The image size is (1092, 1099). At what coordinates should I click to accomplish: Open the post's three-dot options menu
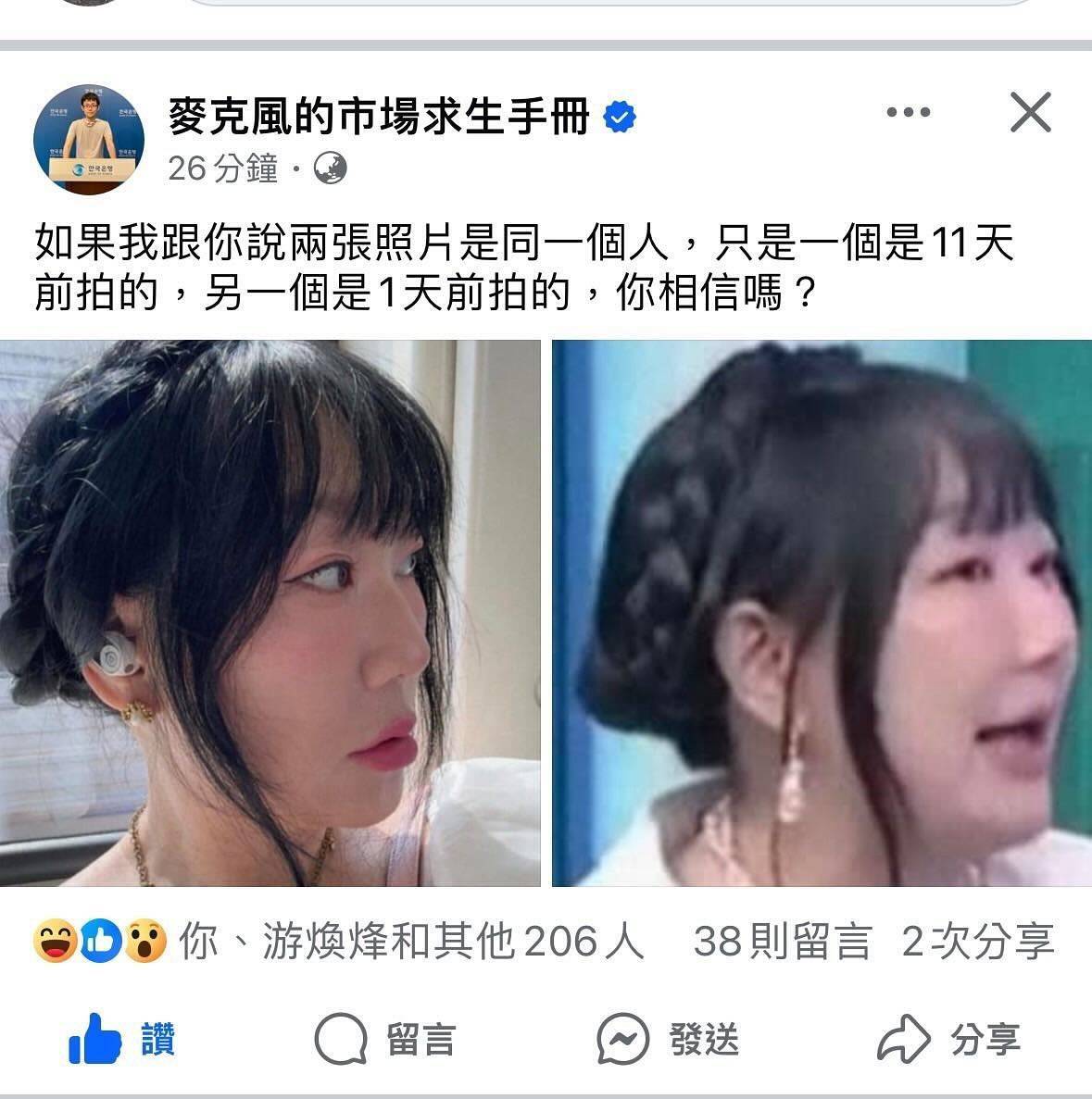click(x=908, y=113)
